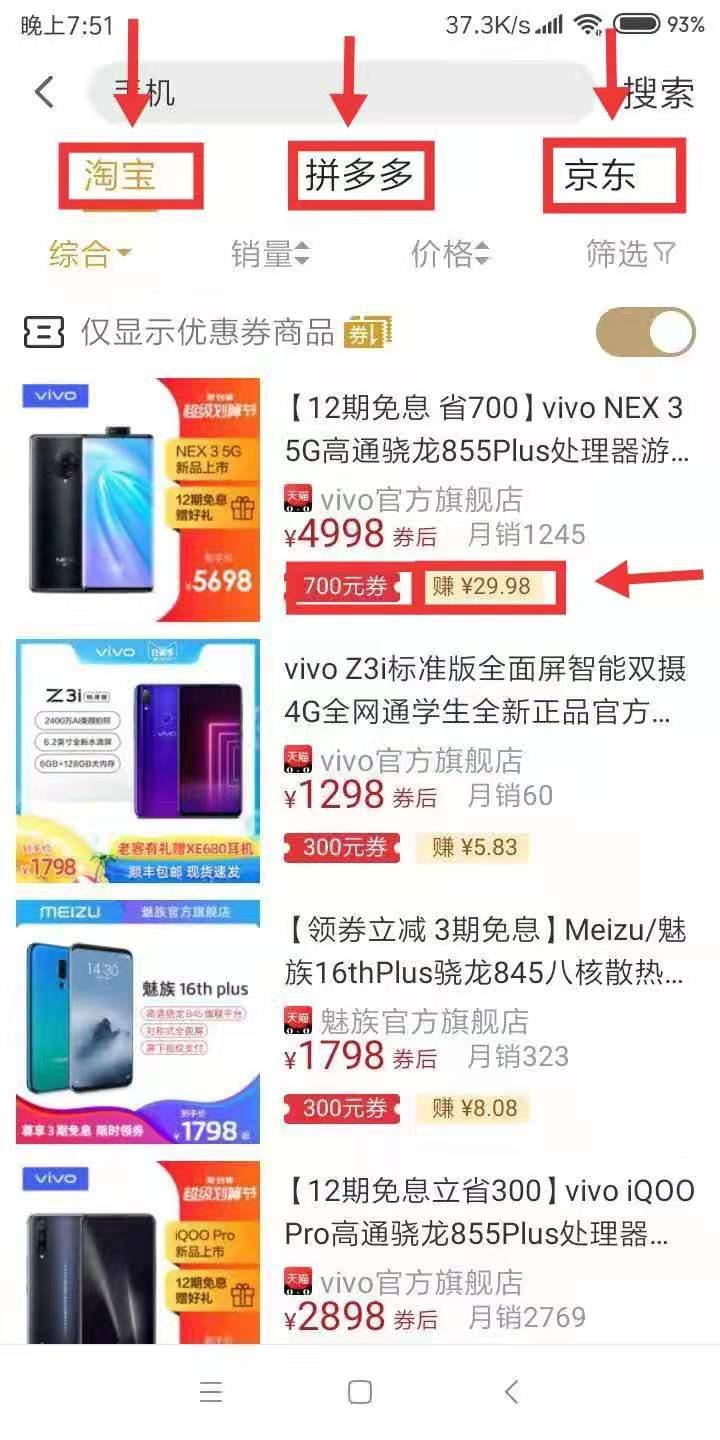
Task: Toggle 仅显示优惠券商品 switch
Action: tap(645, 332)
